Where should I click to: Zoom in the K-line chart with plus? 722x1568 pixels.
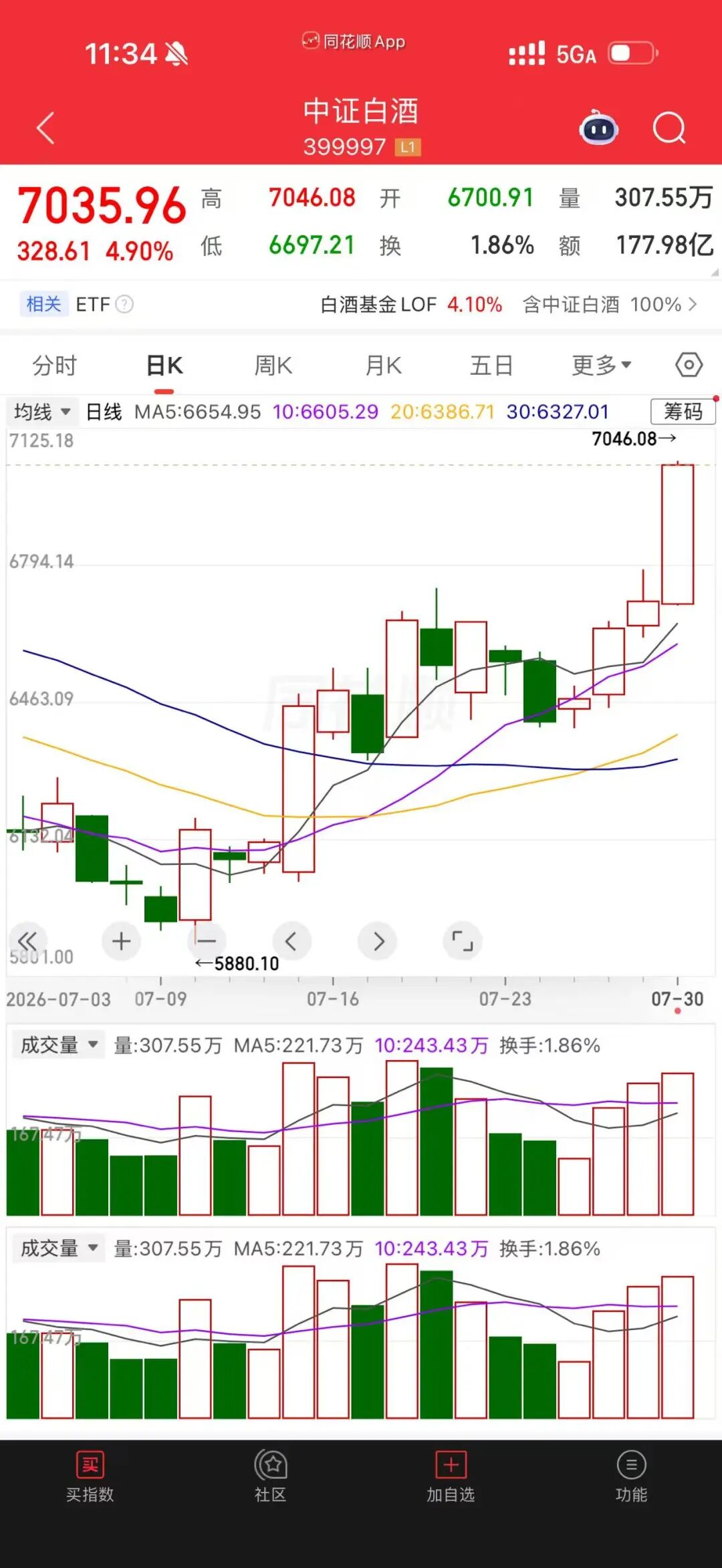tap(121, 941)
